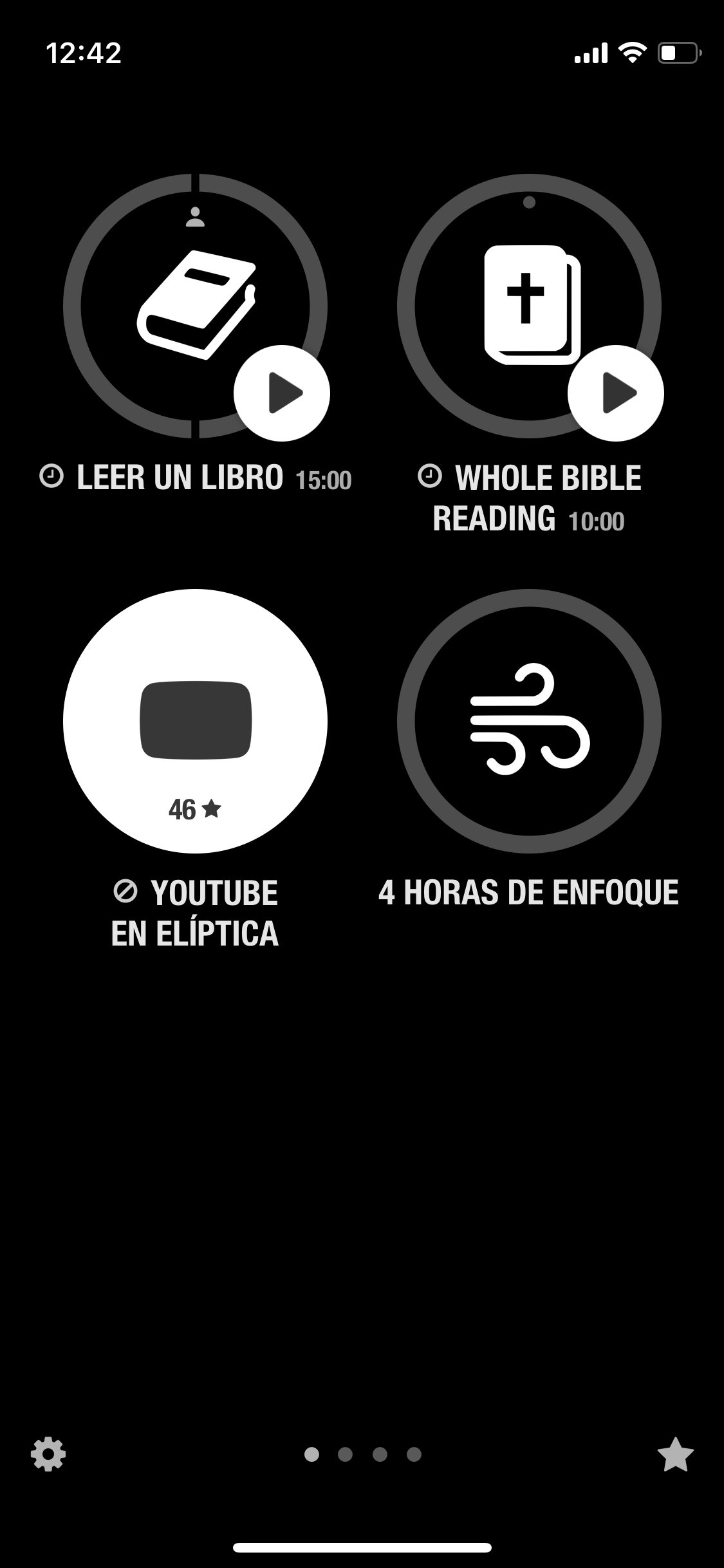Open the star icon in the corner
This screenshot has height=1568, width=724.
point(675,1454)
